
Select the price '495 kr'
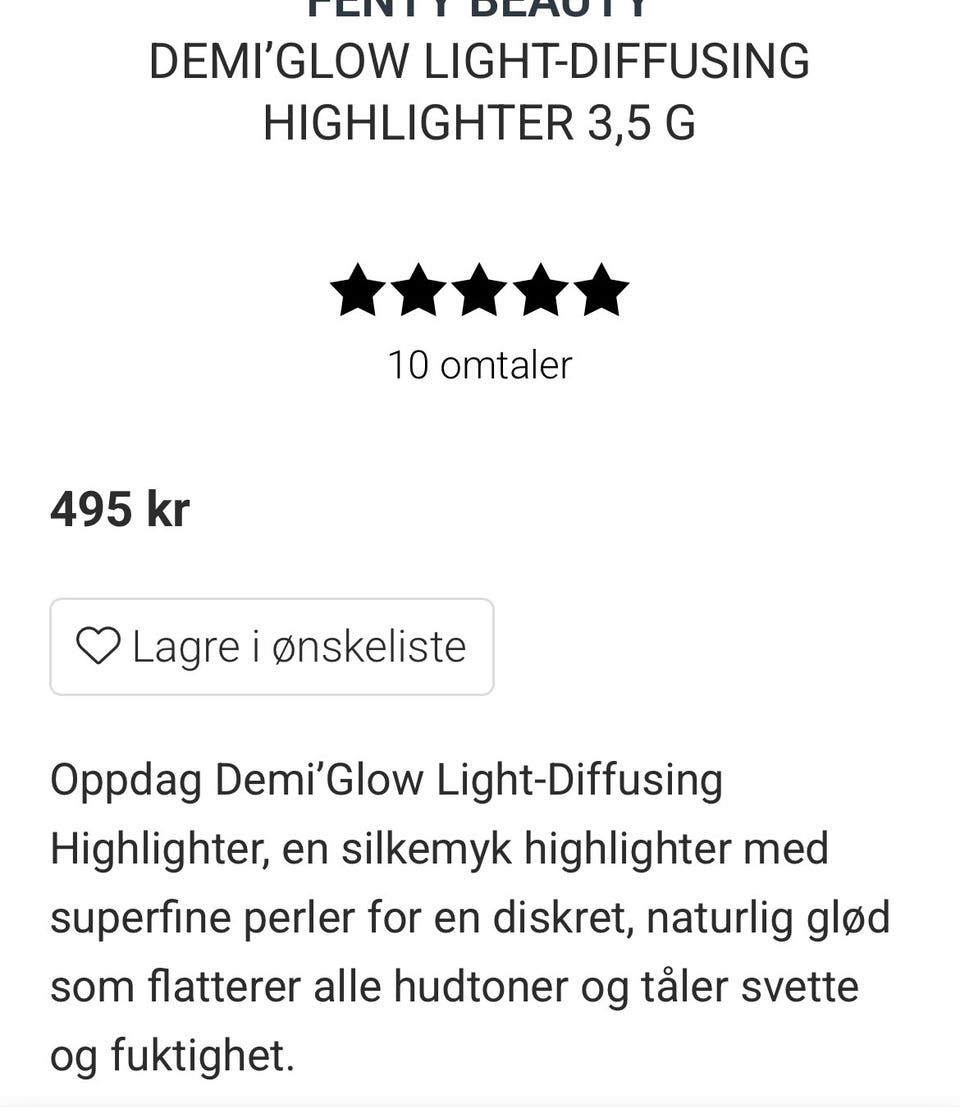[121, 508]
